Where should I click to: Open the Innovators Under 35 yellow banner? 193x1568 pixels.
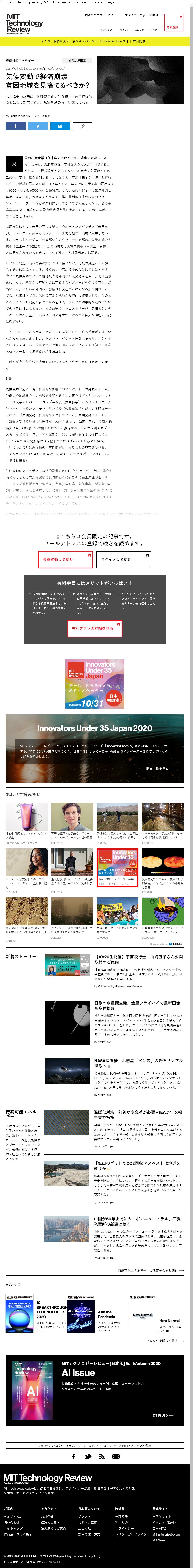[x=96, y=41]
